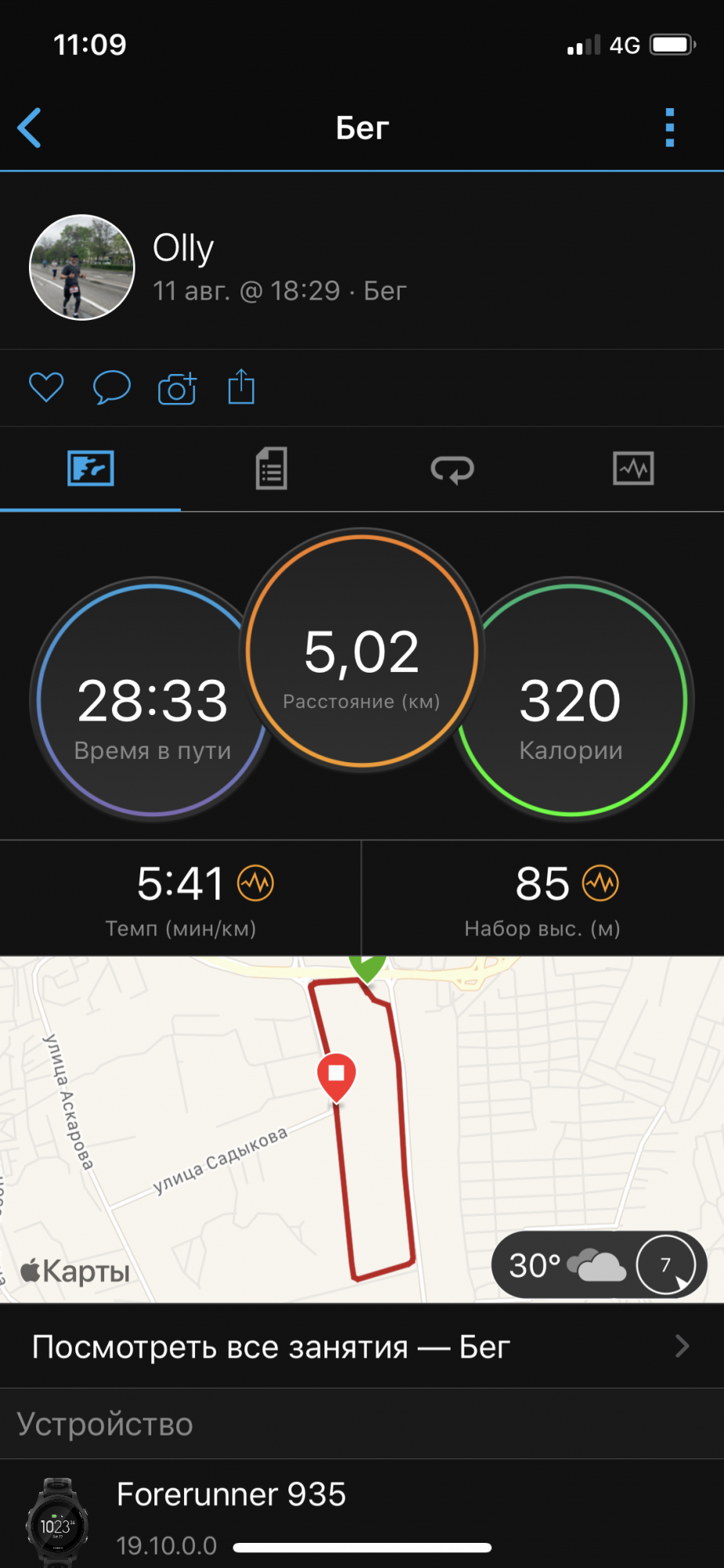The width and height of the screenshot is (724, 1568).
Task: Go back from the Бег activity
Action: click(30, 128)
